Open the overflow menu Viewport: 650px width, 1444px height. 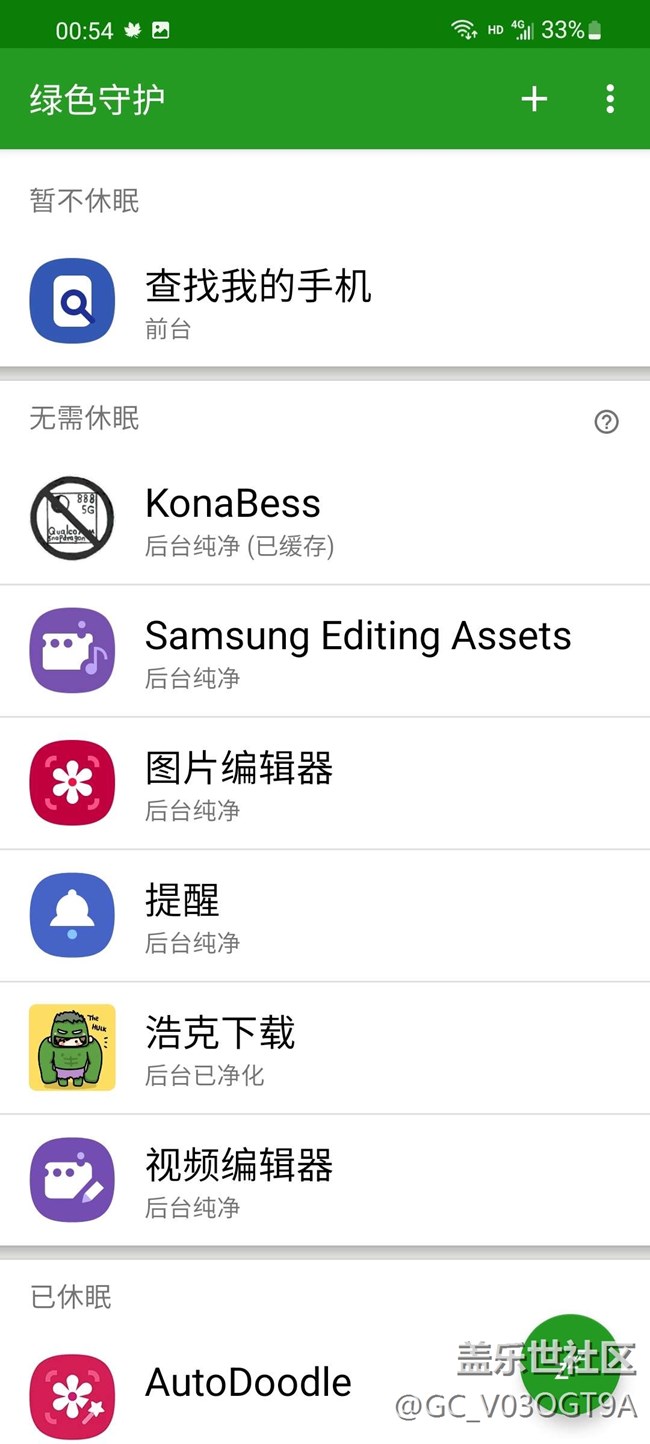[x=610, y=99]
